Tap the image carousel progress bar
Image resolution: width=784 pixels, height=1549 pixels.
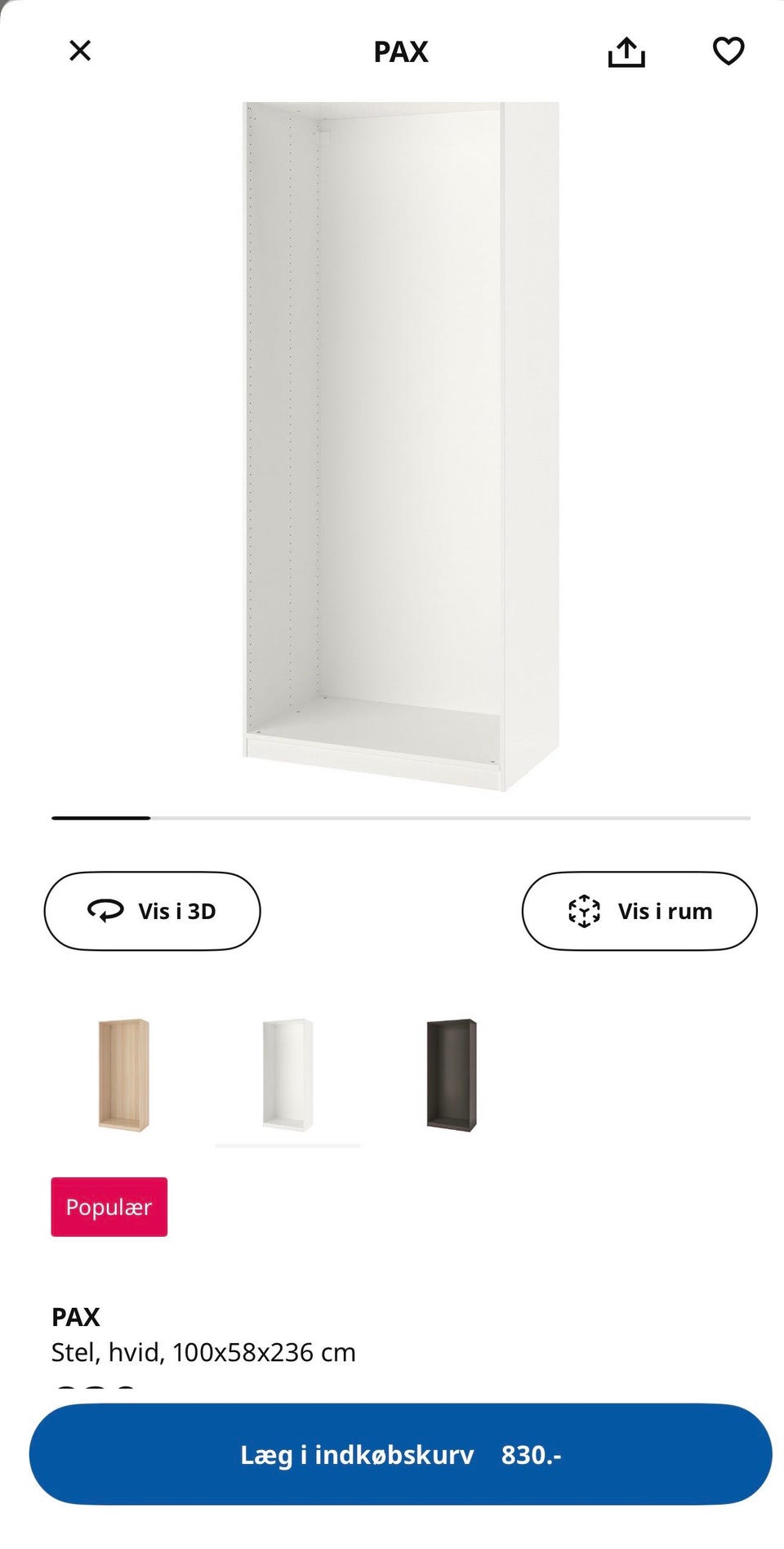point(392,816)
